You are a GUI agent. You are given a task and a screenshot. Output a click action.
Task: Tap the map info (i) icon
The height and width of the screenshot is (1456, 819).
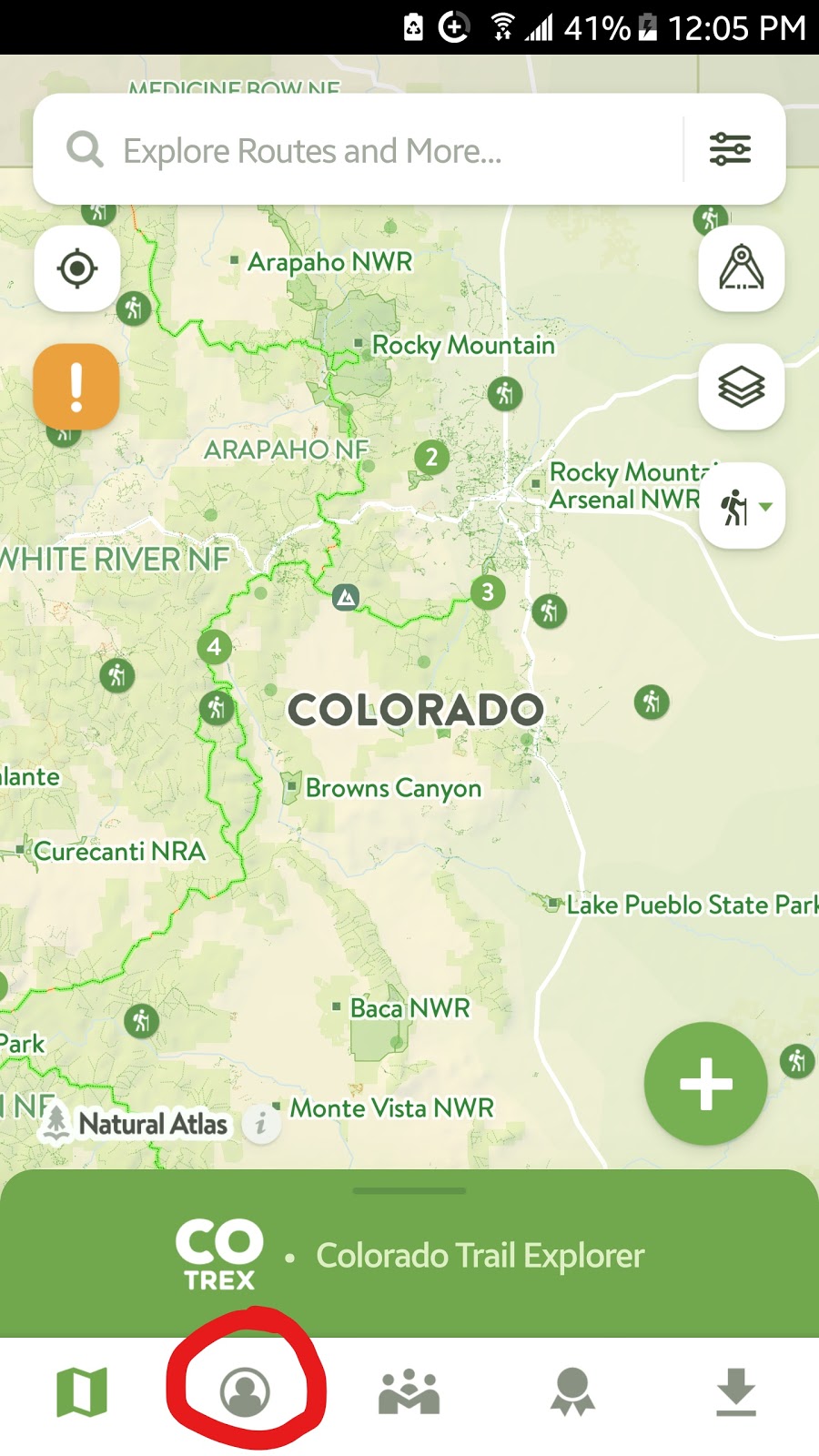click(x=262, y=1125)
